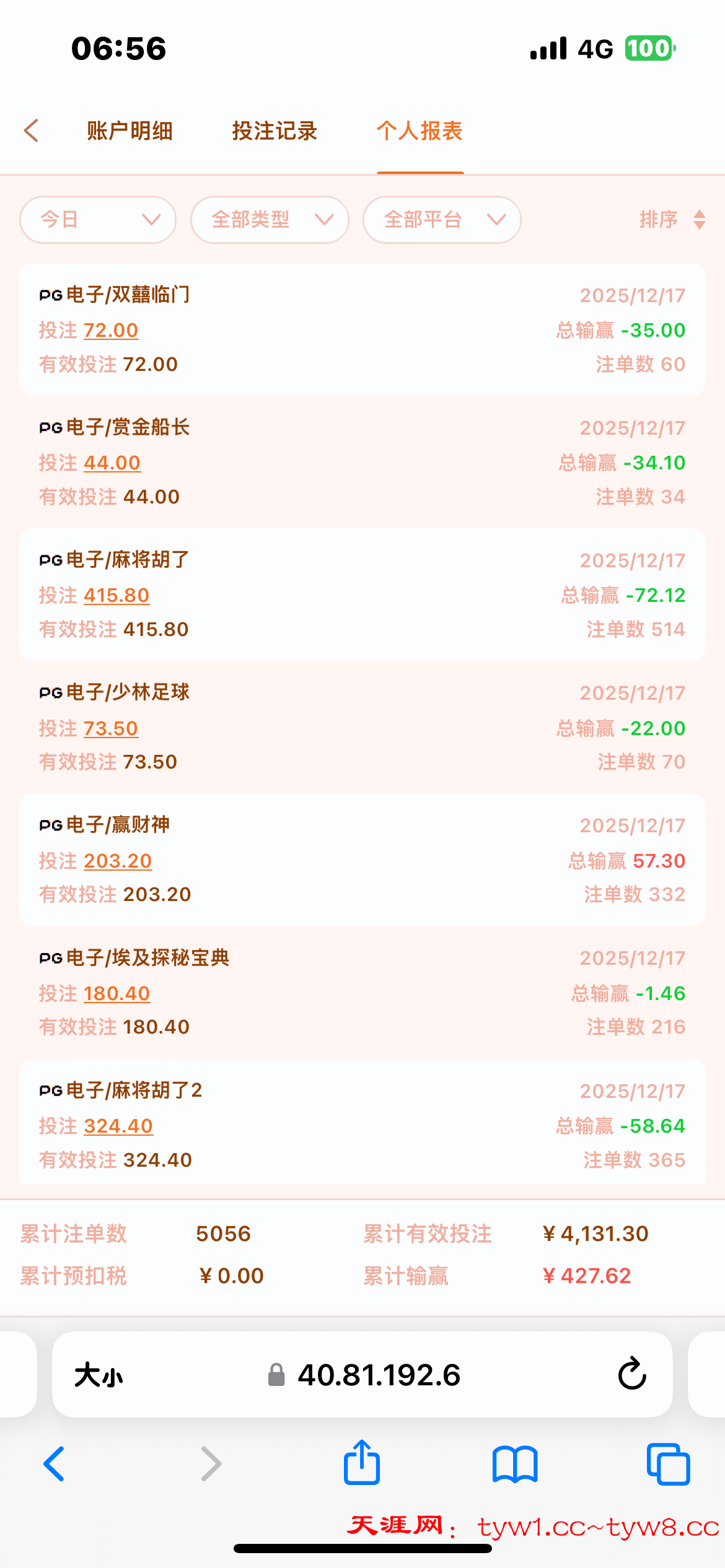Go back using the top-left arrow

[x=32, y=131]
